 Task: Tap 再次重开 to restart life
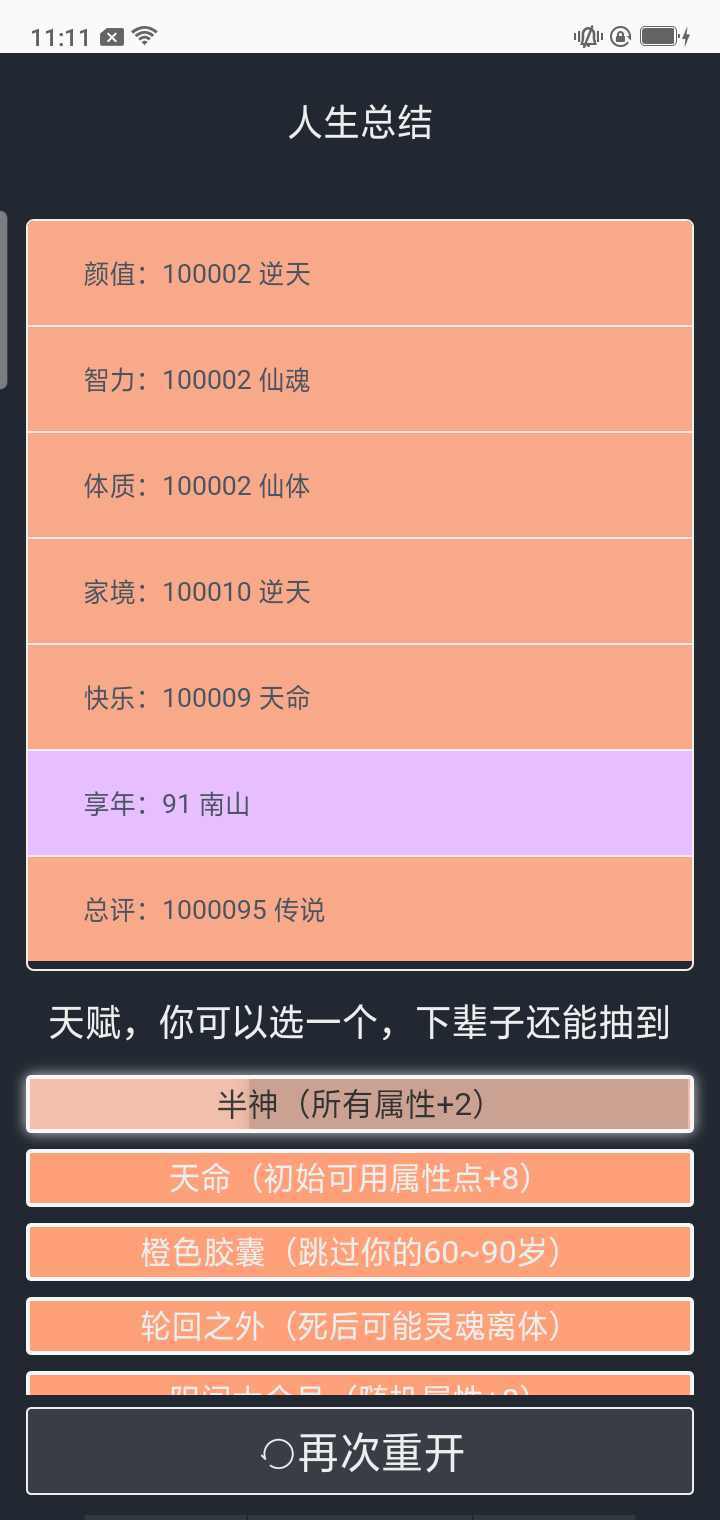click(360, 1452)
